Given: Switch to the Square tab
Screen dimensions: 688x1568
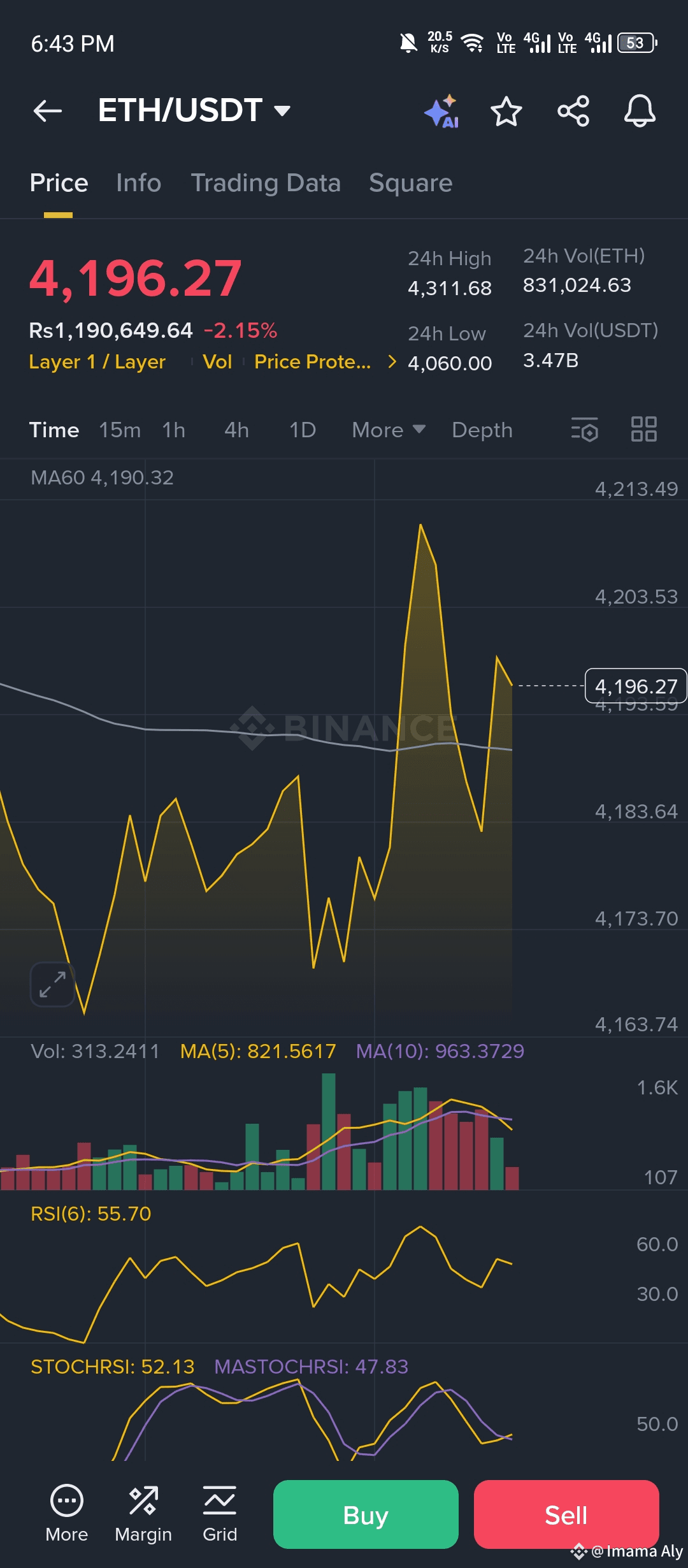Looking at the screenshot, I should click(x=411, y=183).
